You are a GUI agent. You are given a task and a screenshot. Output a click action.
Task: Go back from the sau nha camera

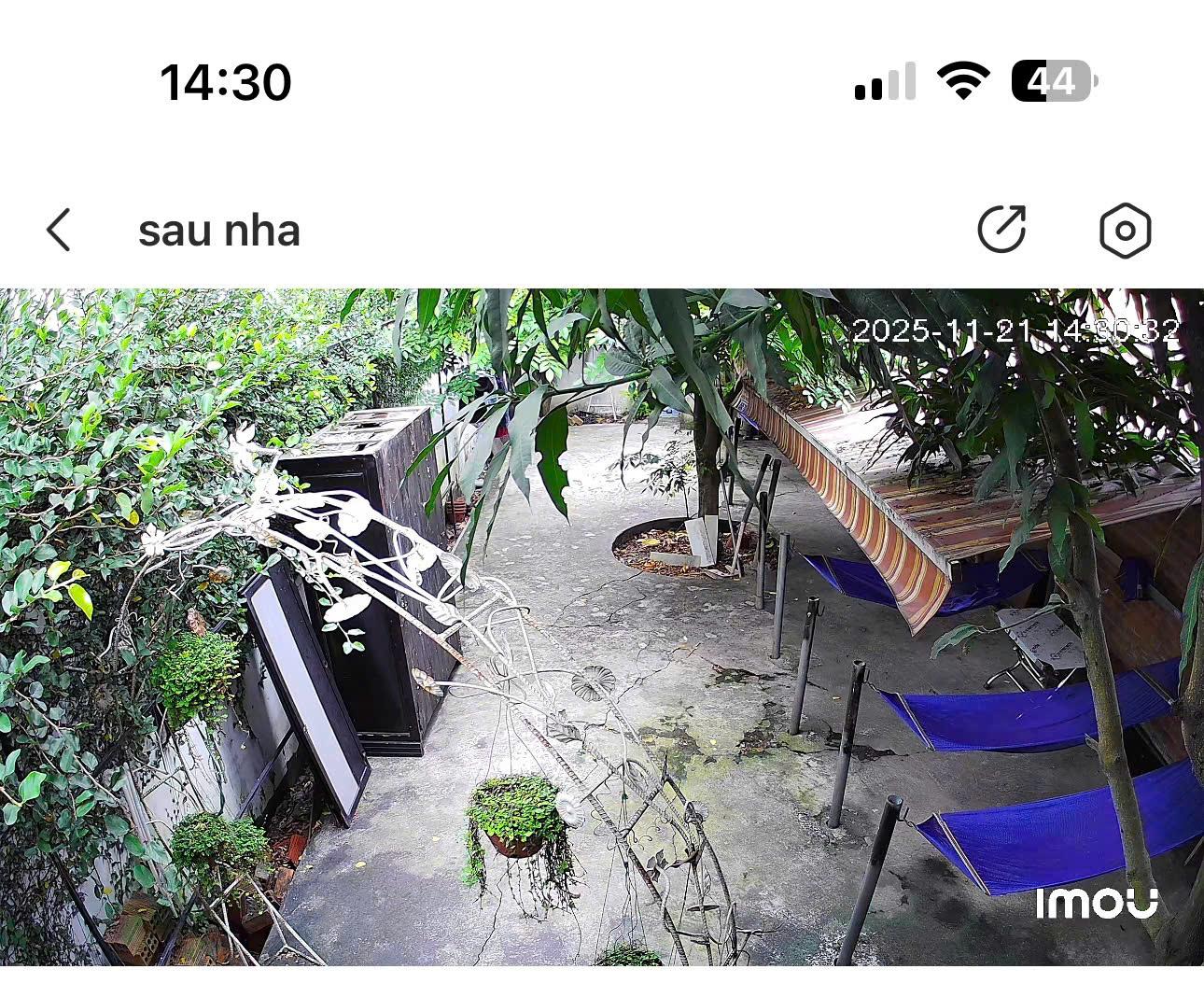[59, 230]
